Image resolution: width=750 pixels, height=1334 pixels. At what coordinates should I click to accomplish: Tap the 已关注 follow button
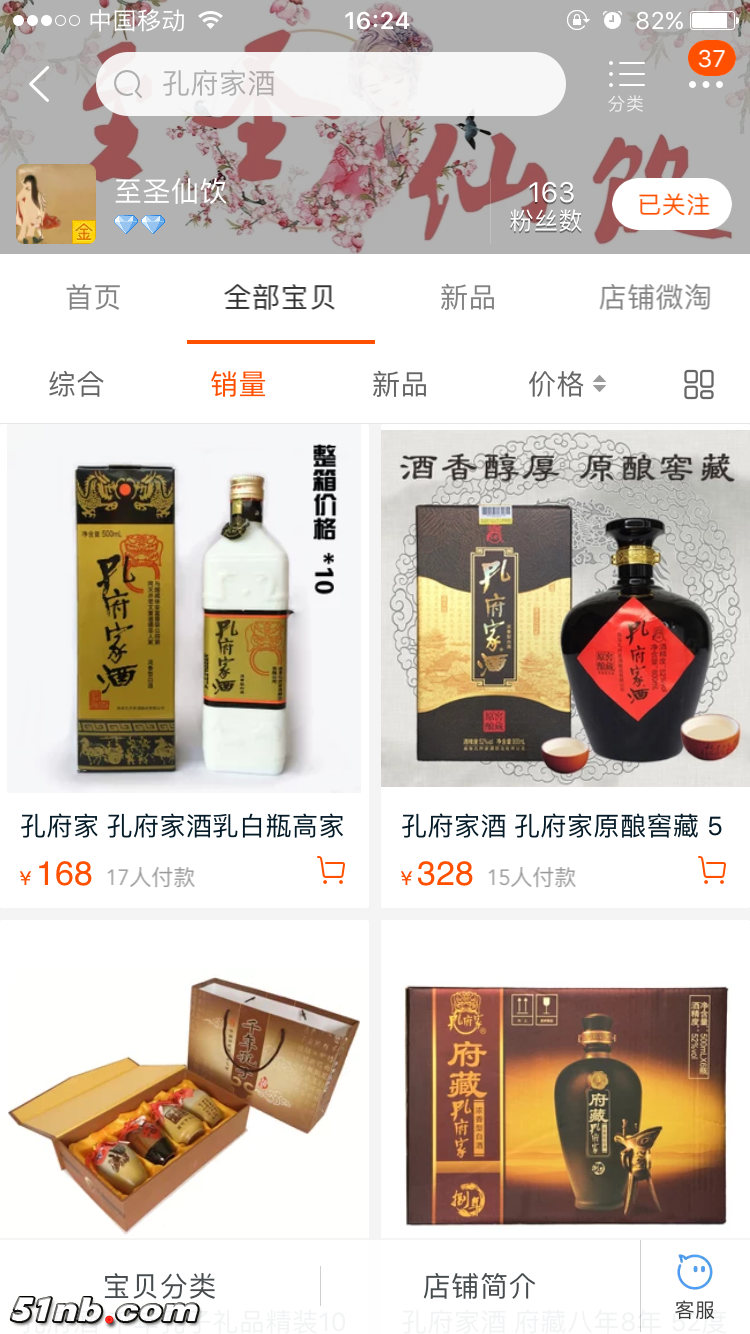673,205
